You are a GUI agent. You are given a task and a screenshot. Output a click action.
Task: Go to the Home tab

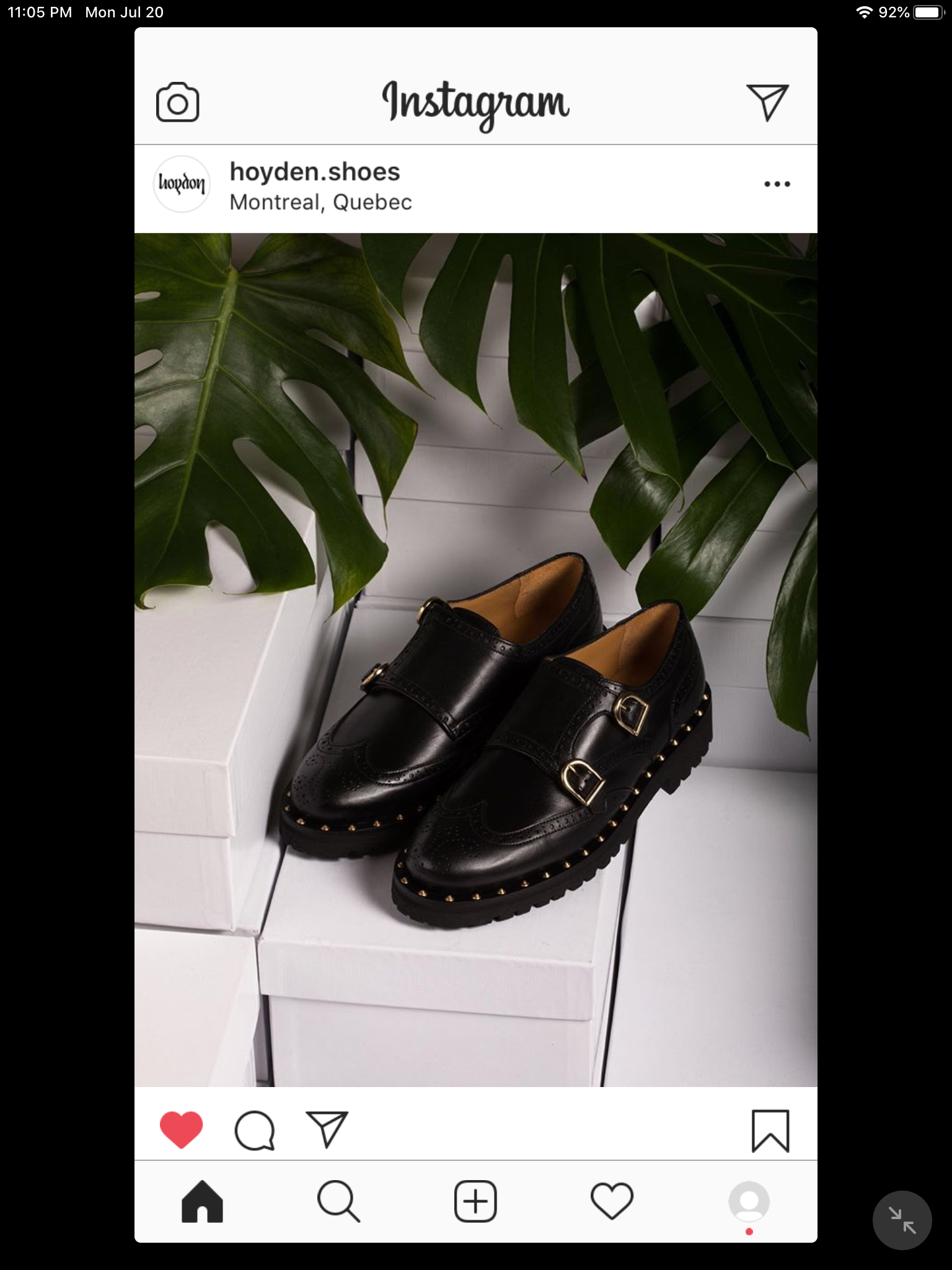[x=202, y=1202]
